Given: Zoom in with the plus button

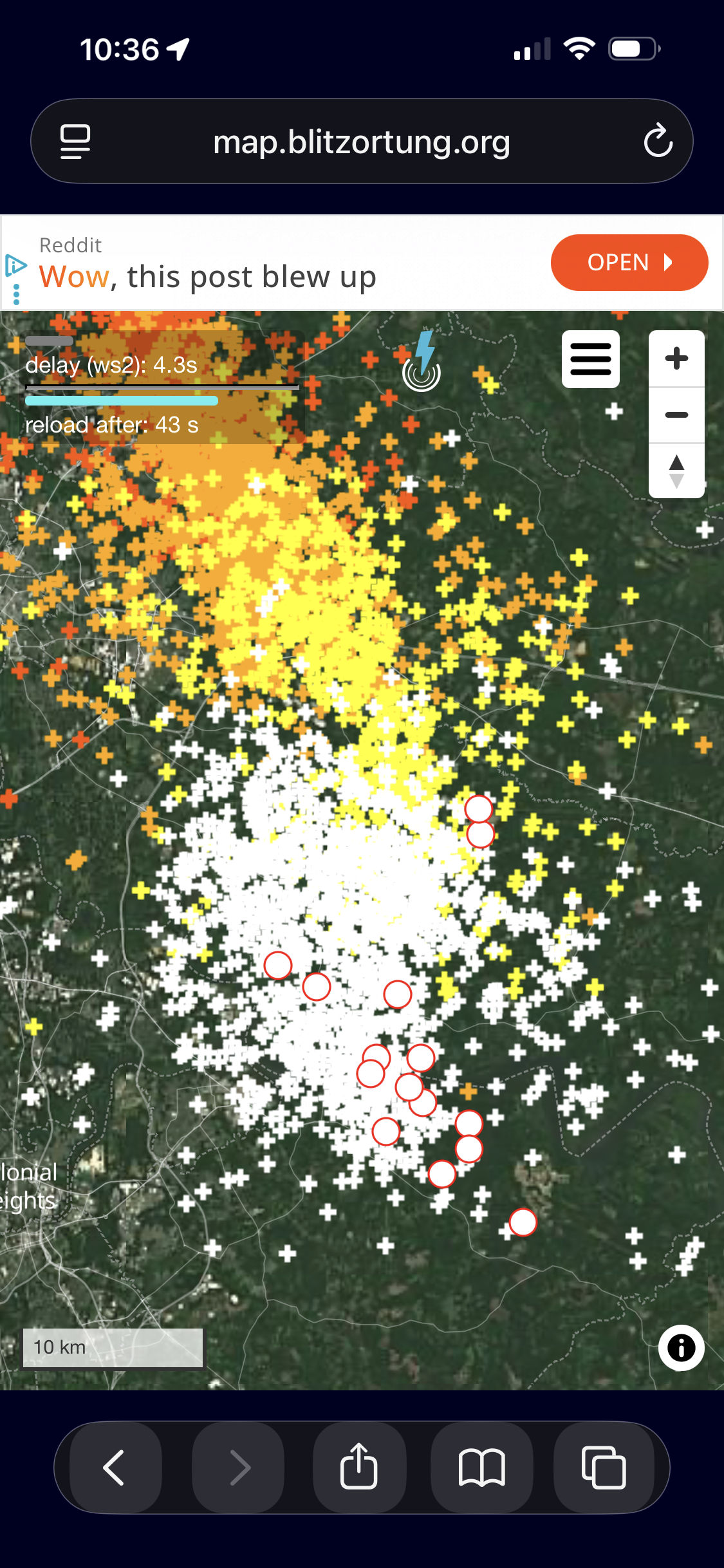Looking at the screenshot, I should tap(676, 359).
